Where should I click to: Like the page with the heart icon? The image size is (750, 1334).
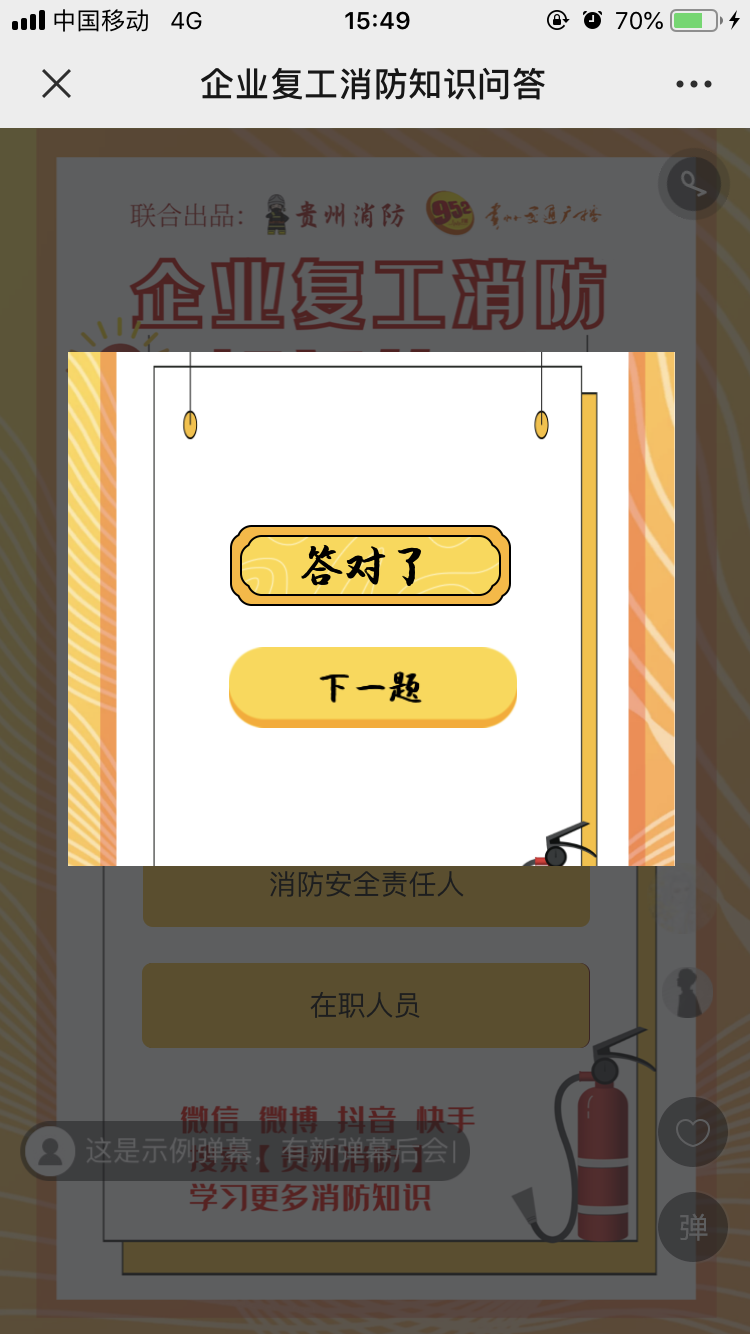pyautogui.click(x=692, y=1132)
